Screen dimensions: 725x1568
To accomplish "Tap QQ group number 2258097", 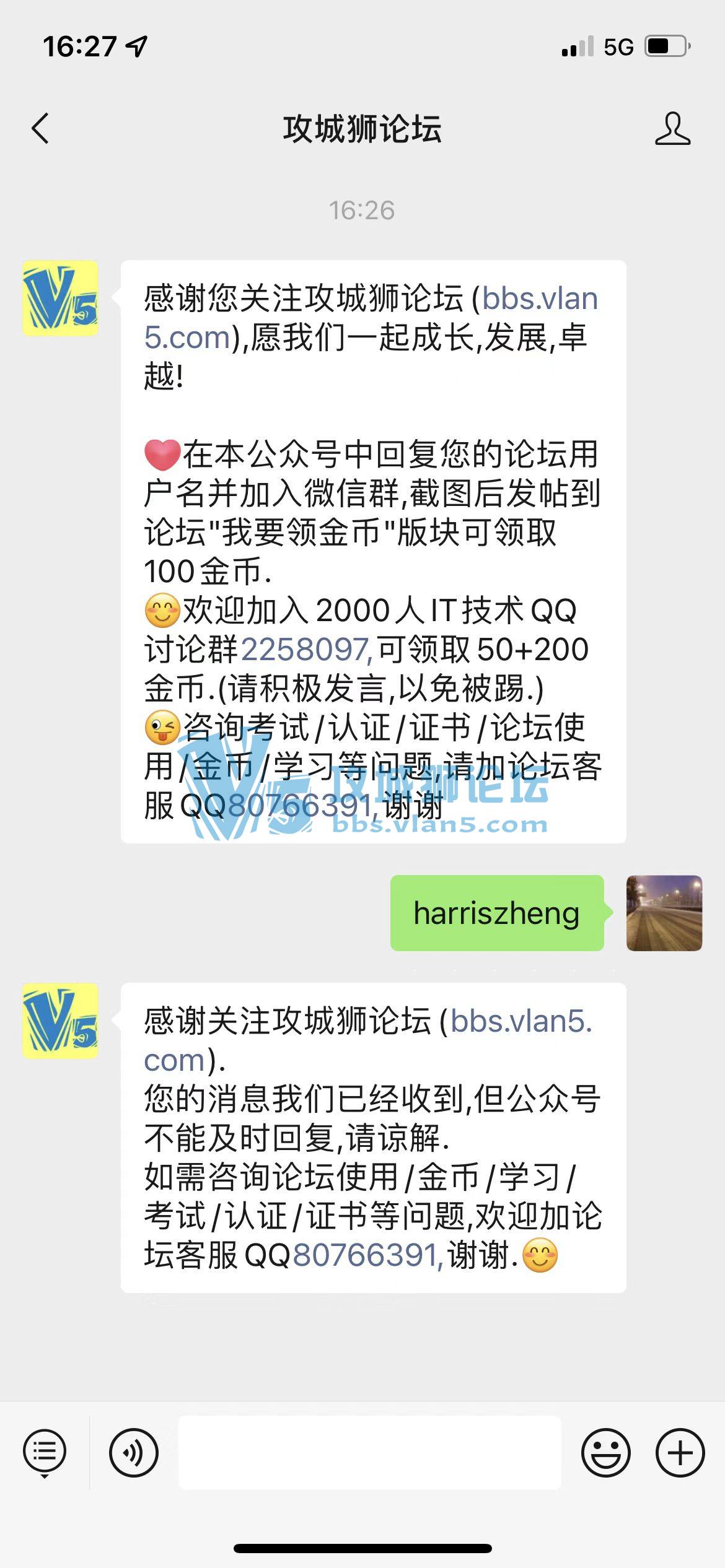I will pyautogui.click(x=306, y=650).
